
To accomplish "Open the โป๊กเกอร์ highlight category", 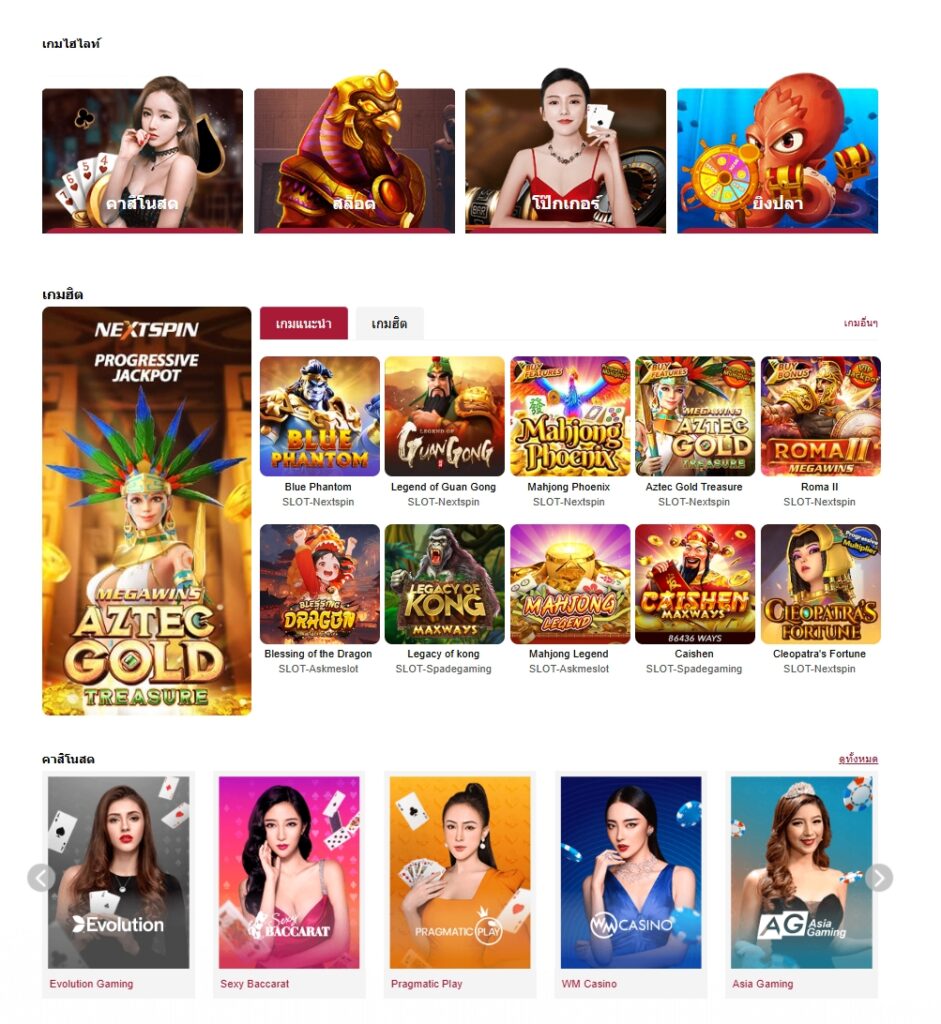I will (x=565, y=160).
